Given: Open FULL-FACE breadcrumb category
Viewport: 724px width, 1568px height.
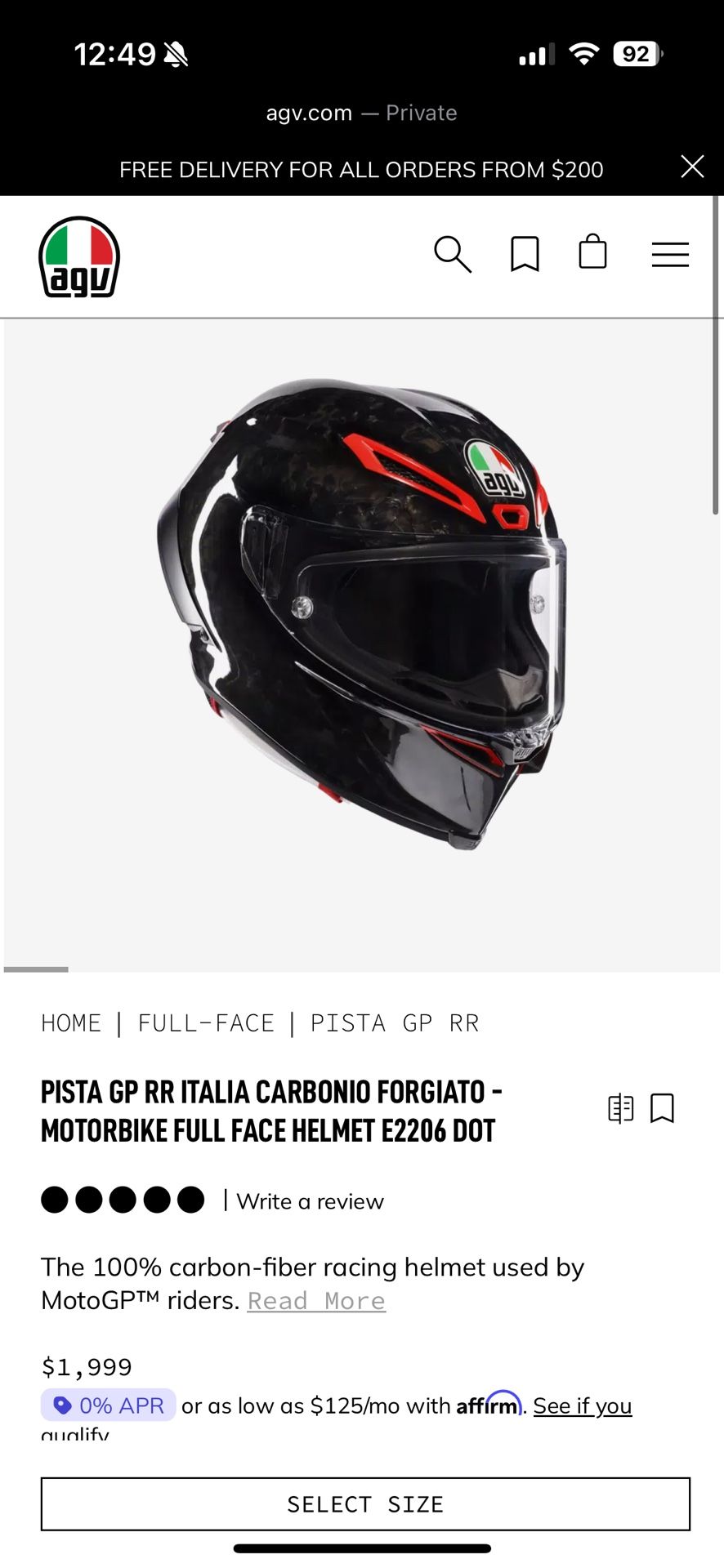Looking at the screenshot, I should point(206,1023).
